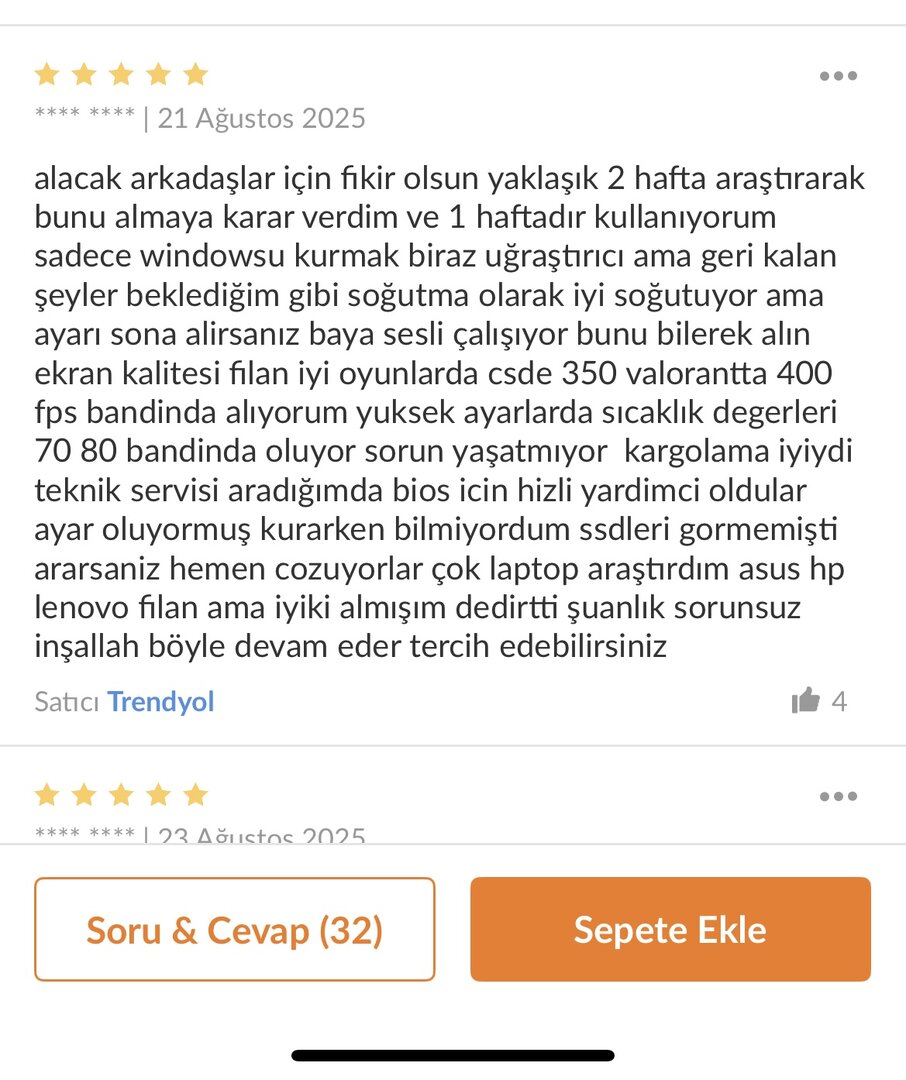The width and height of the screenshot is (906, 1080).
Task: Open Soru & Cevap (32) section
Action: tap(235, 930)
